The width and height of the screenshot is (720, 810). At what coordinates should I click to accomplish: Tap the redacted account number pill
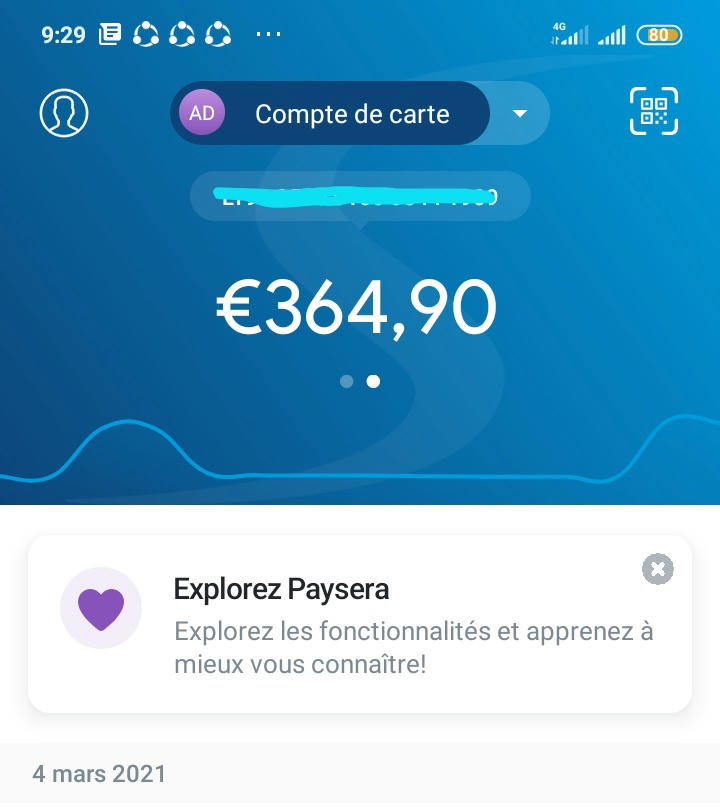click(x=360, y=196)
